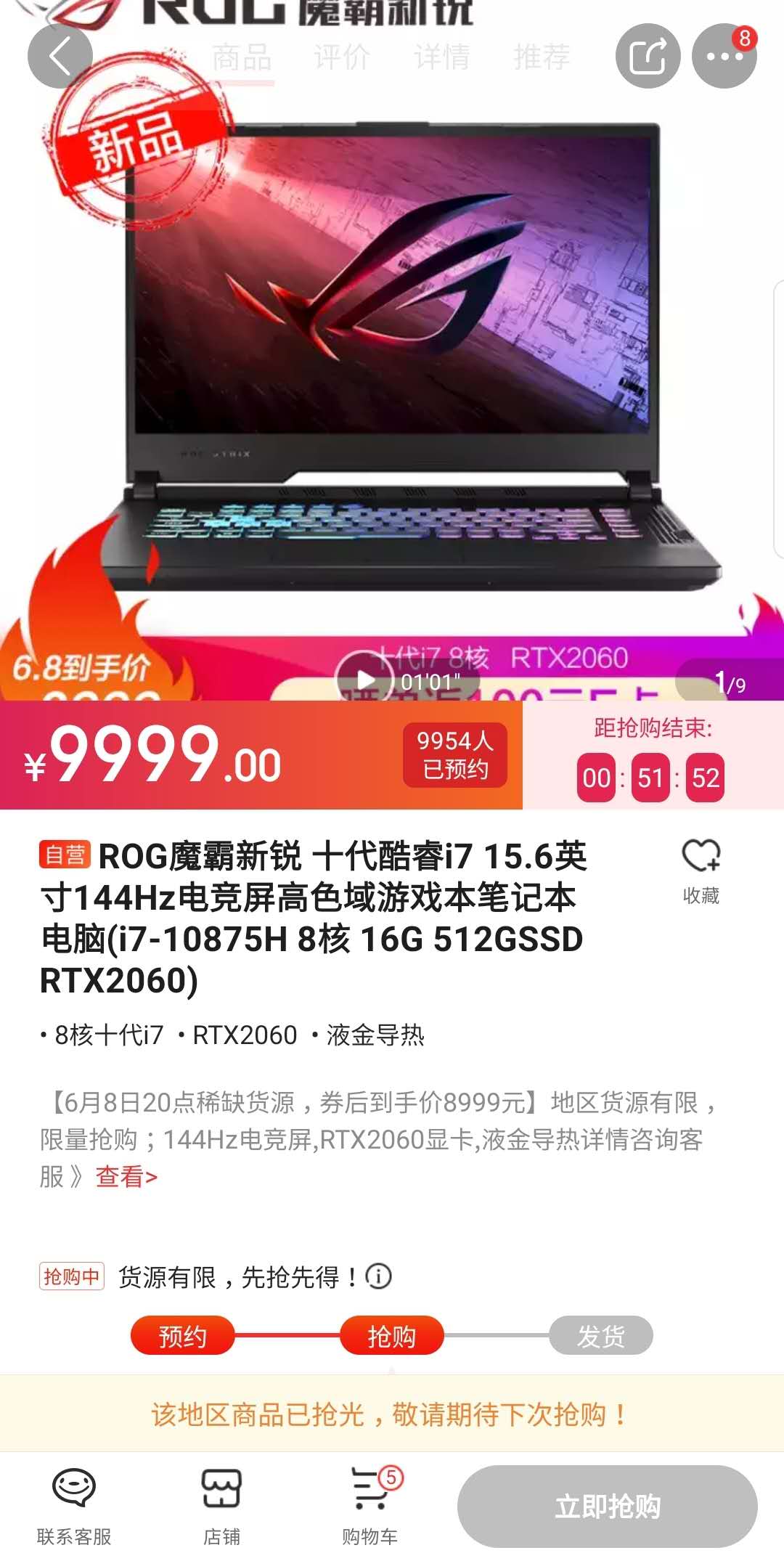784x1561 pixels.
Task: Switch to the 详情 tab
Action: tap(442, 57)
